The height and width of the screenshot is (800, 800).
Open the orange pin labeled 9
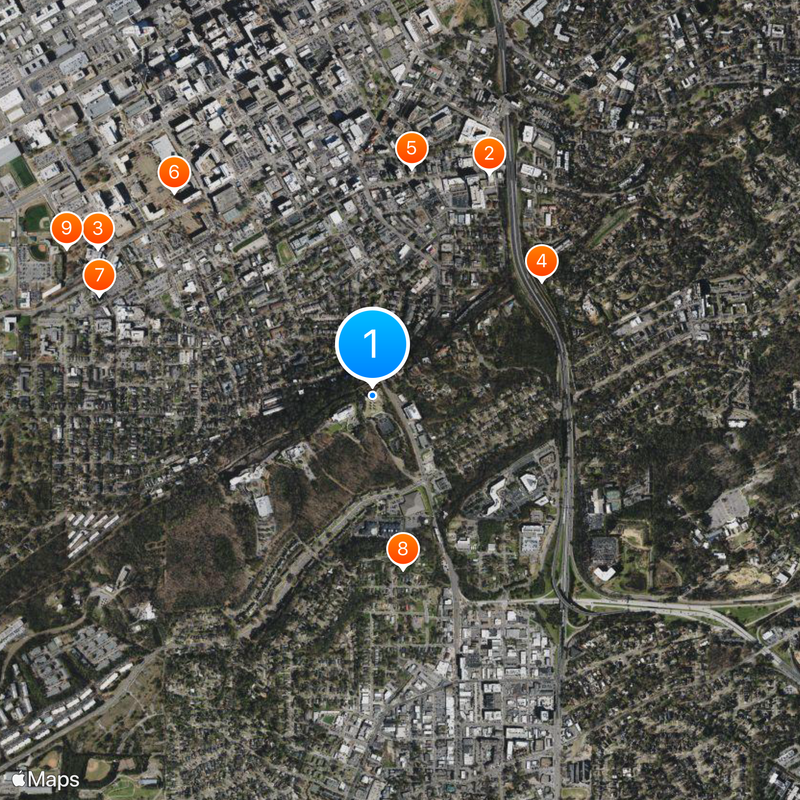click(66, 229)
